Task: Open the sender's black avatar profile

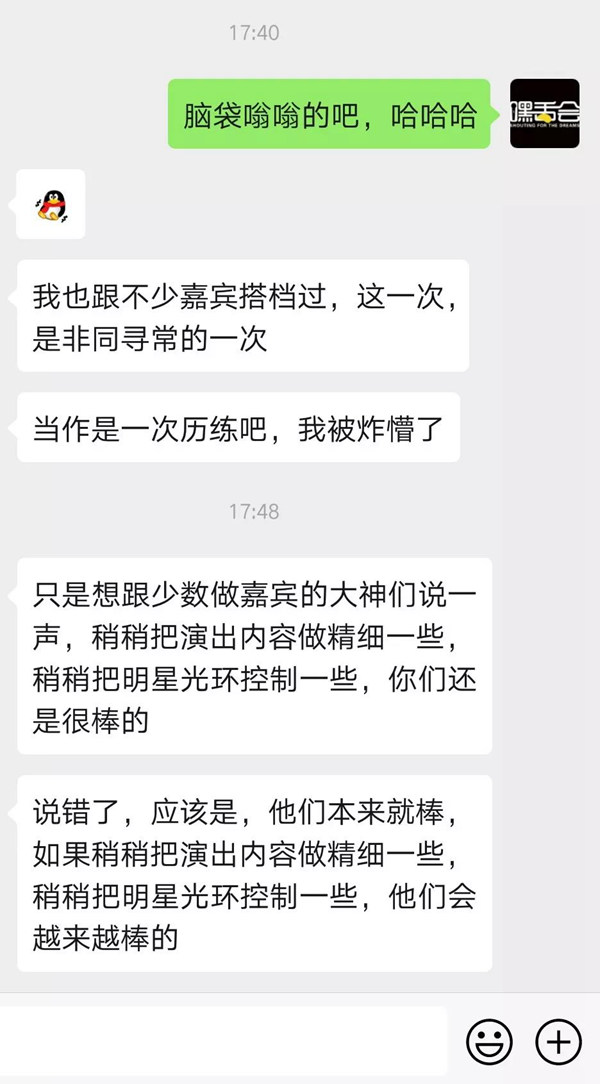Action: coord(545,113)
